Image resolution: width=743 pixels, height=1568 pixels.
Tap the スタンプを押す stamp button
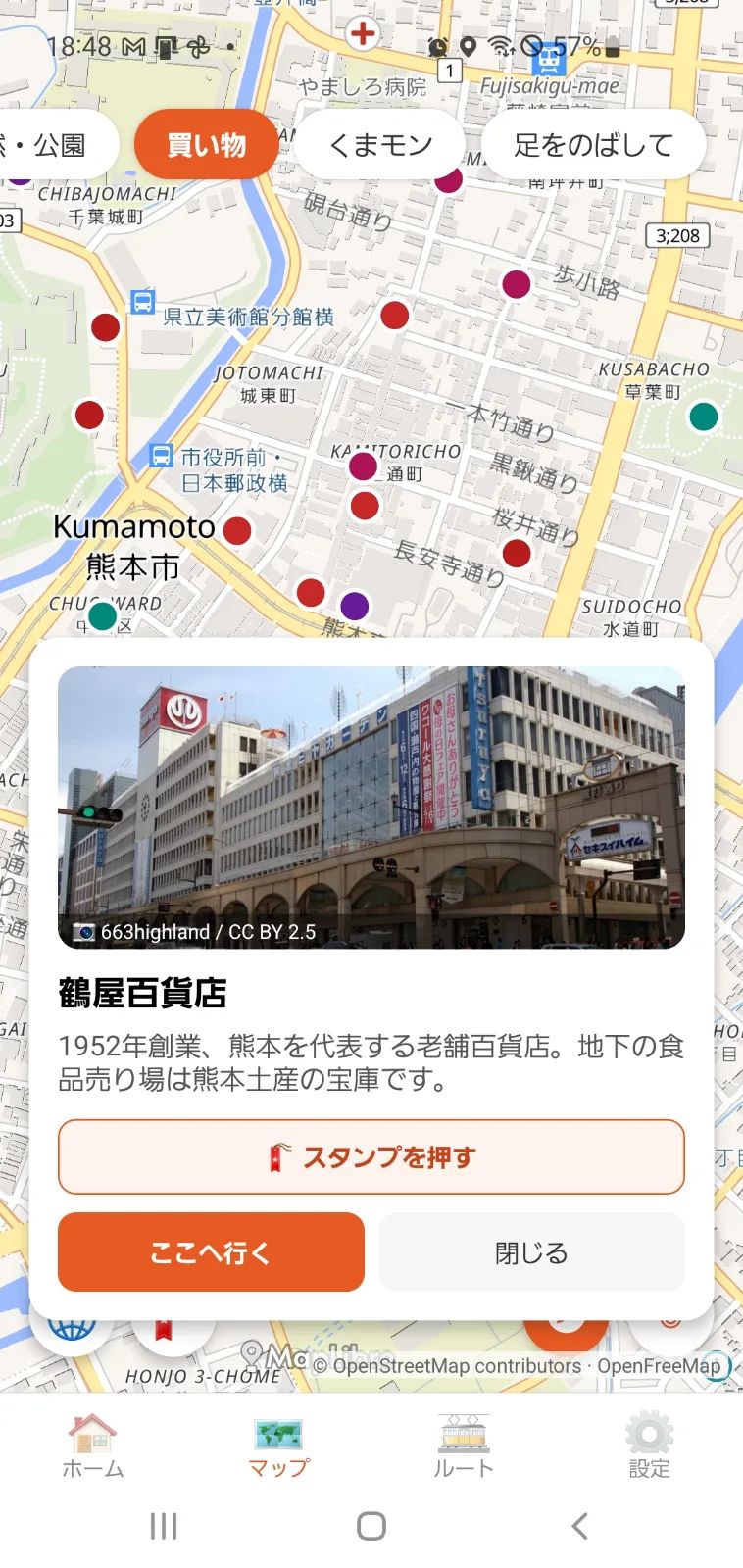[371, 1156]
